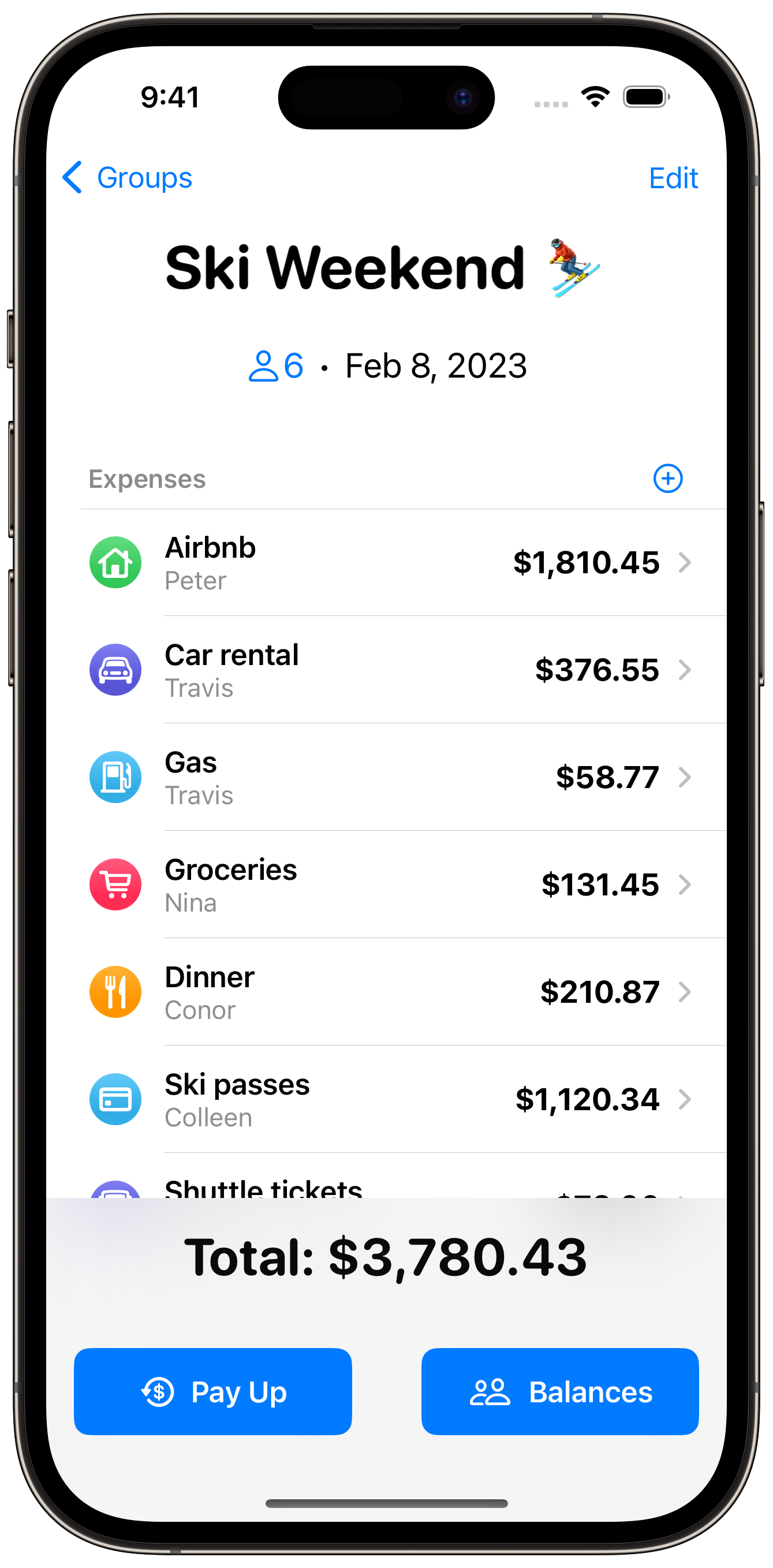
Task: Select the Gas expense row
Action: pos(404,777)
